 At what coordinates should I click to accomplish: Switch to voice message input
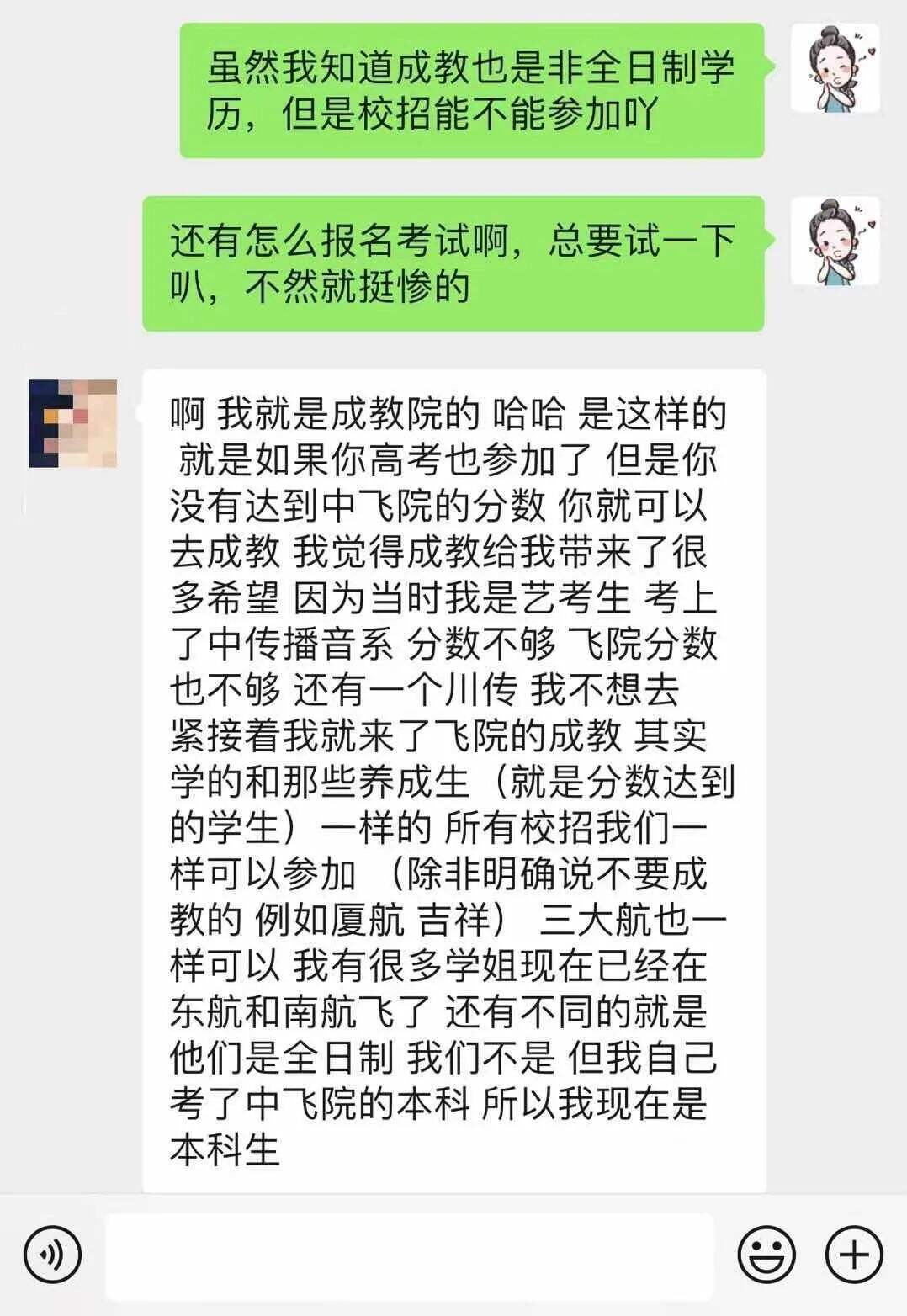pyautogui.click(x=52, y=1255)
